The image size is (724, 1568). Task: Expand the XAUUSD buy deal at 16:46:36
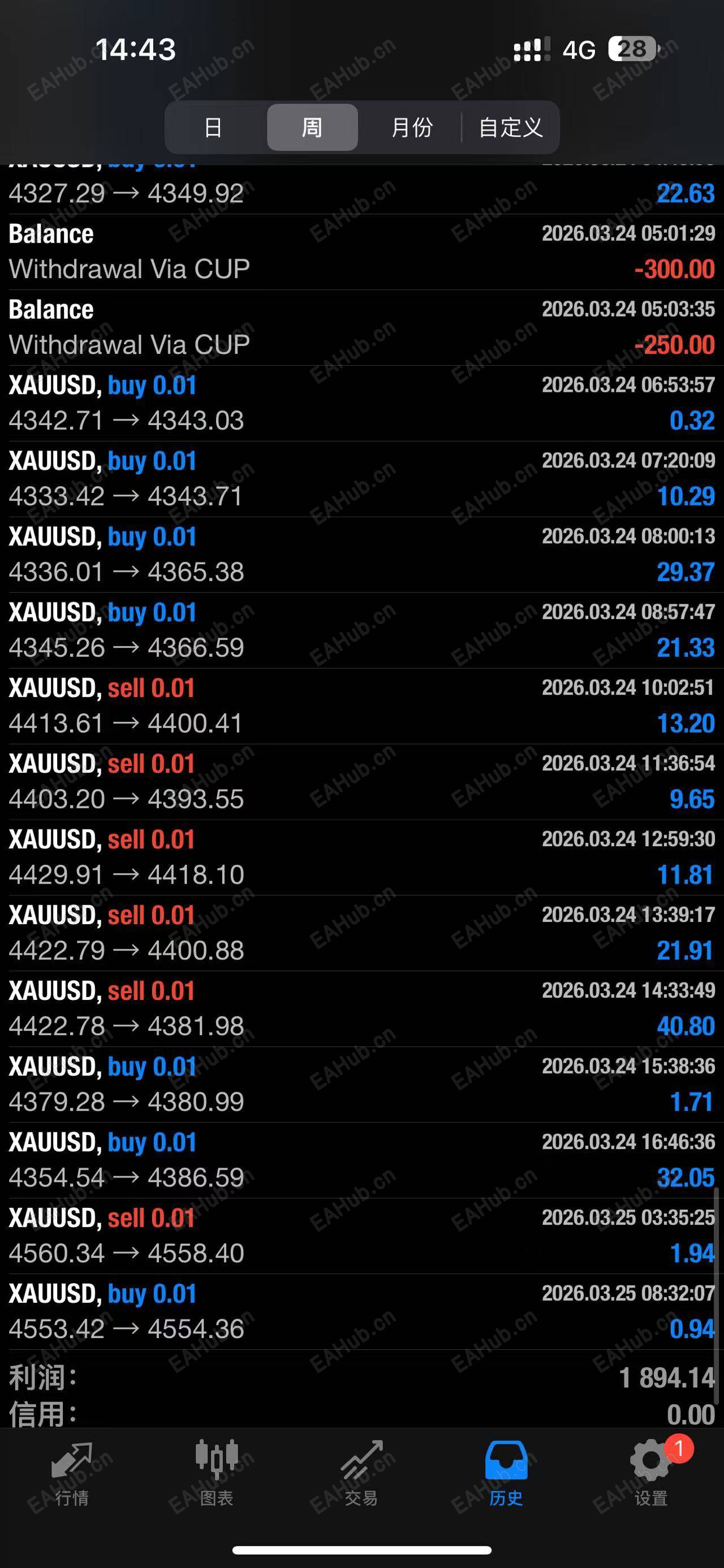point(361,1160)
